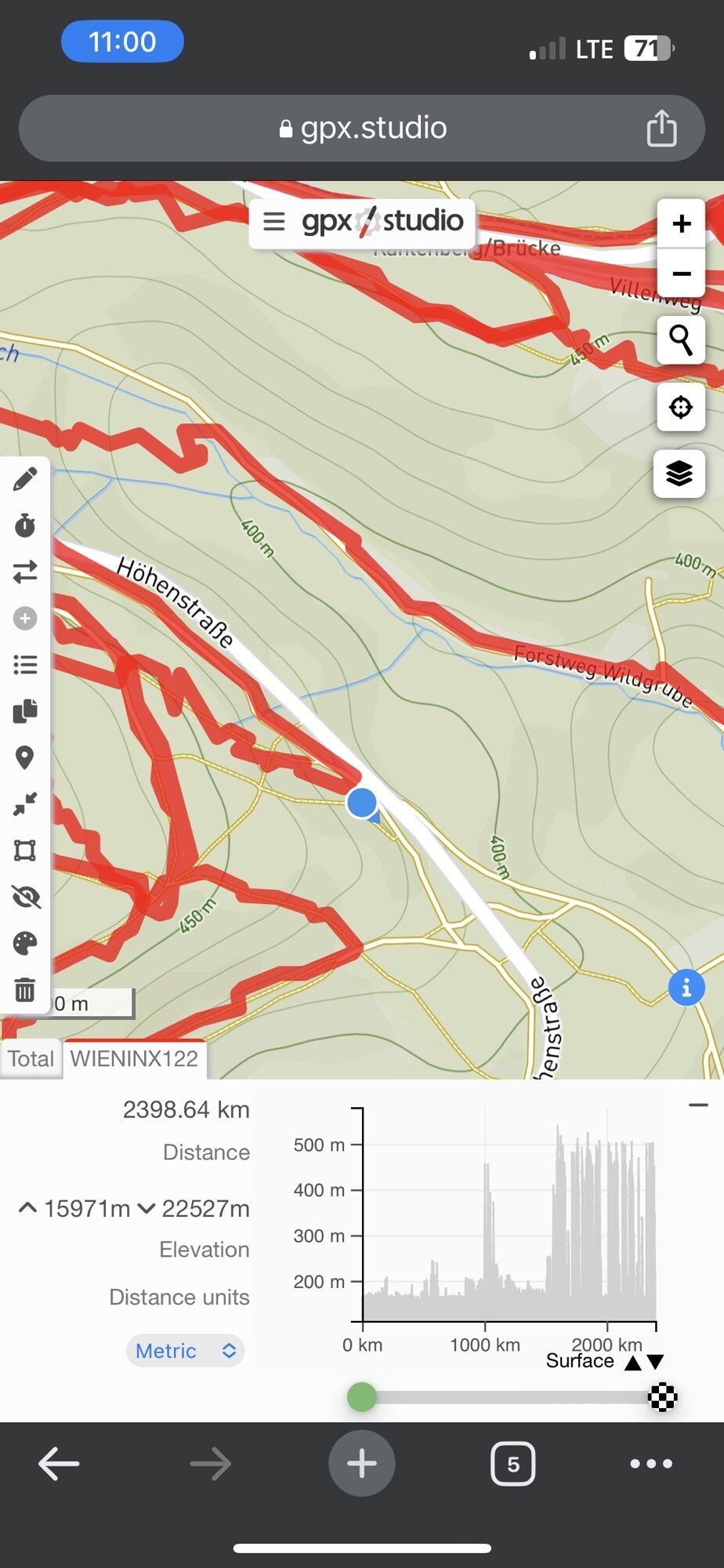Screen dimensions: 724x1568
Task: Center map on my current location
Action: point(681,407)
